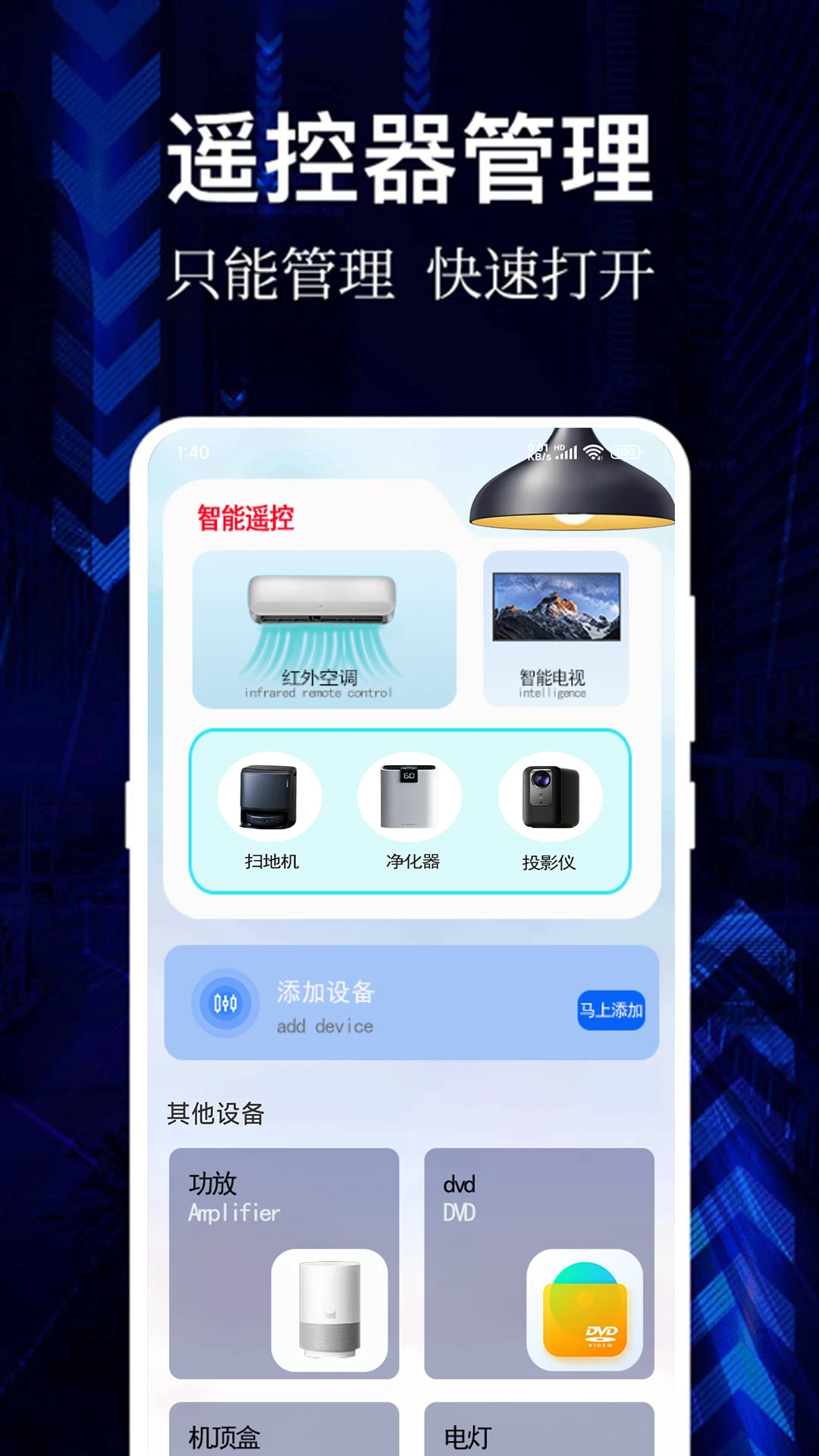This screenshot has width=819, height=1456.
Task: Expand the 其他设备 other devices section
Action: (216, 1115)
